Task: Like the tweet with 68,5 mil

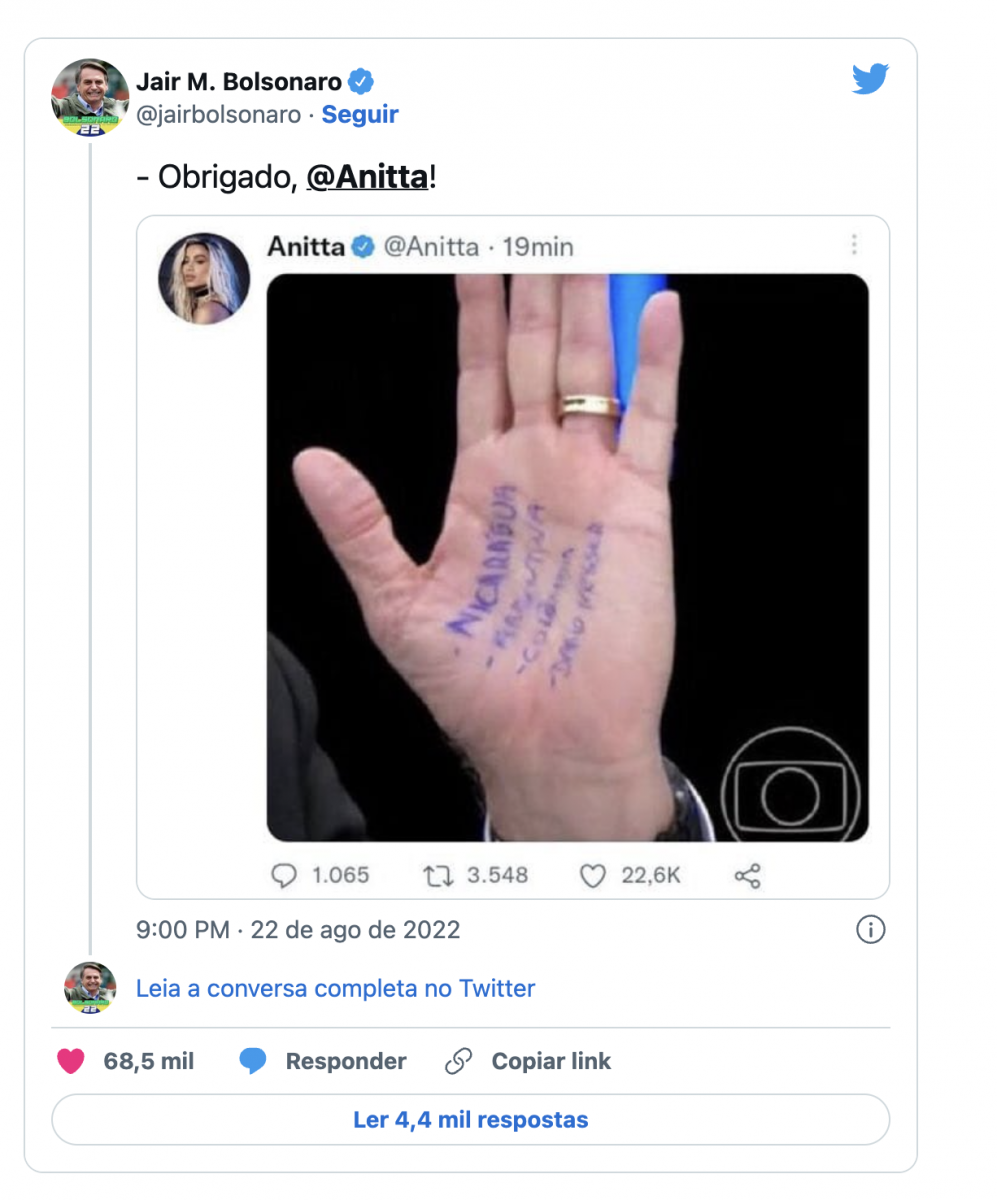Action: click(72, 1061)
